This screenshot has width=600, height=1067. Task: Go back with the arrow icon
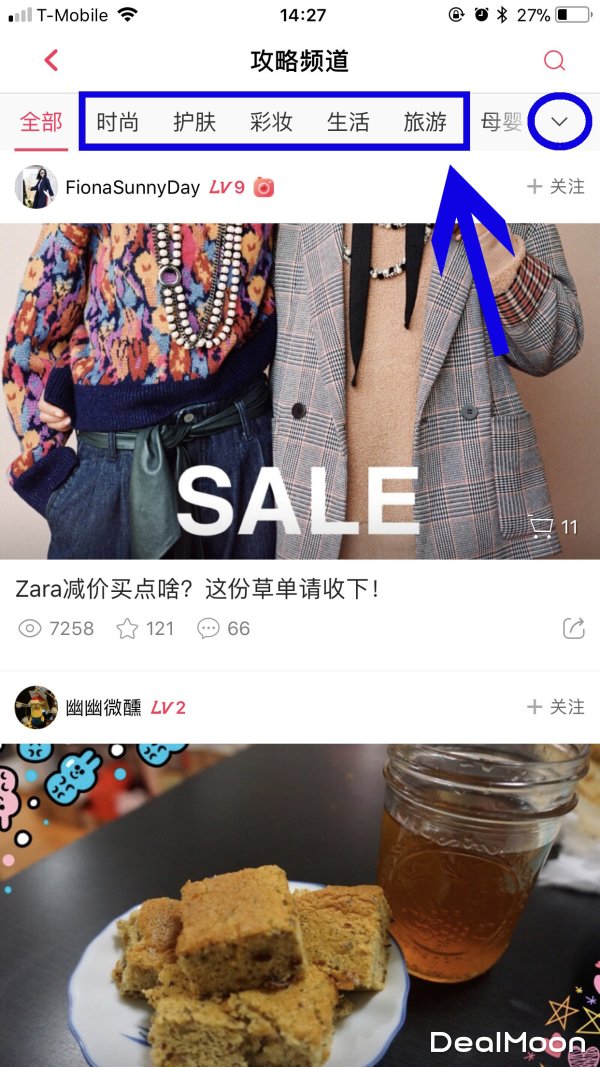51,61
